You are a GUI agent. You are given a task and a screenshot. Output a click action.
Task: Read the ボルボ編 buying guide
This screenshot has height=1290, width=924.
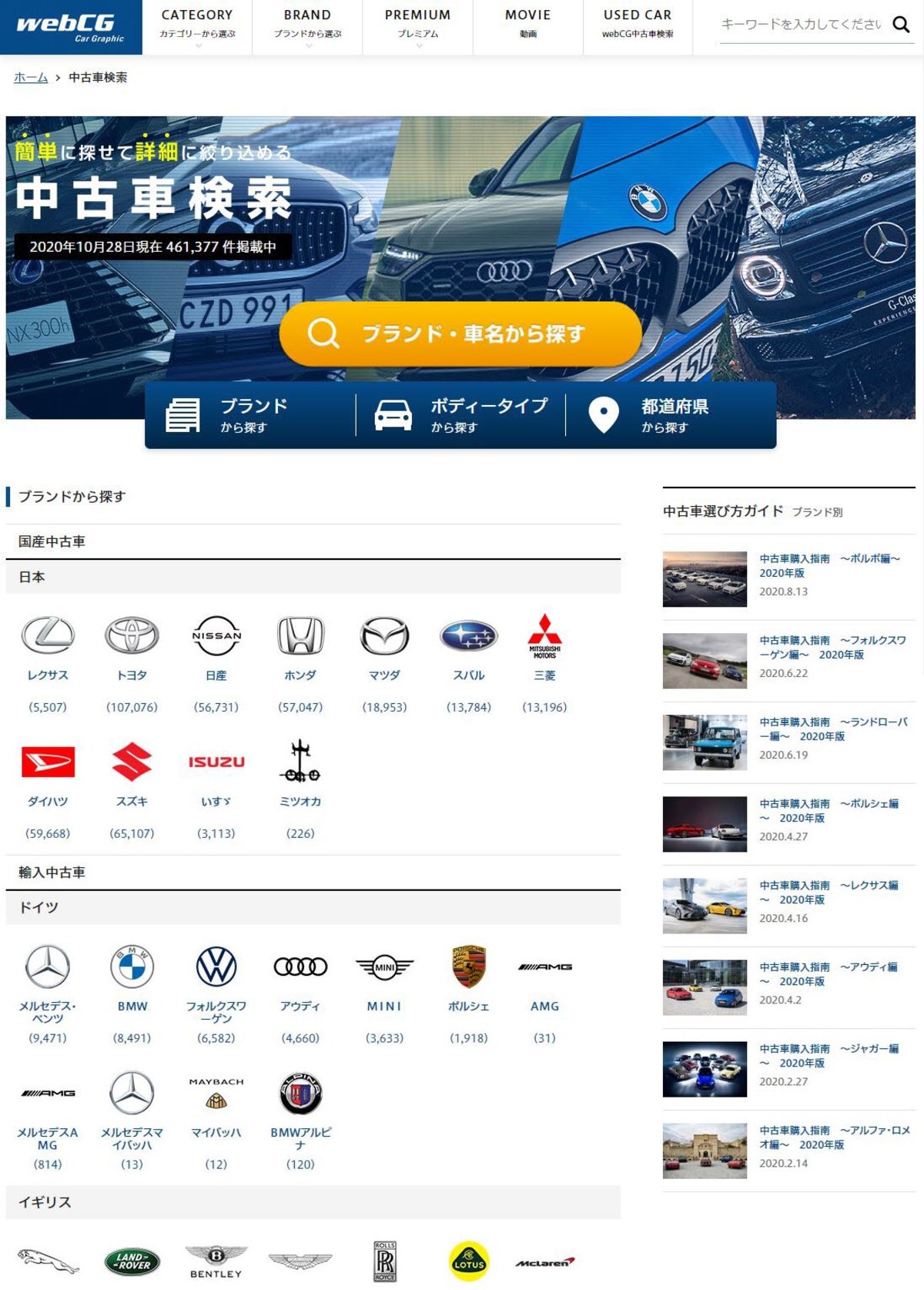(829, 565)
